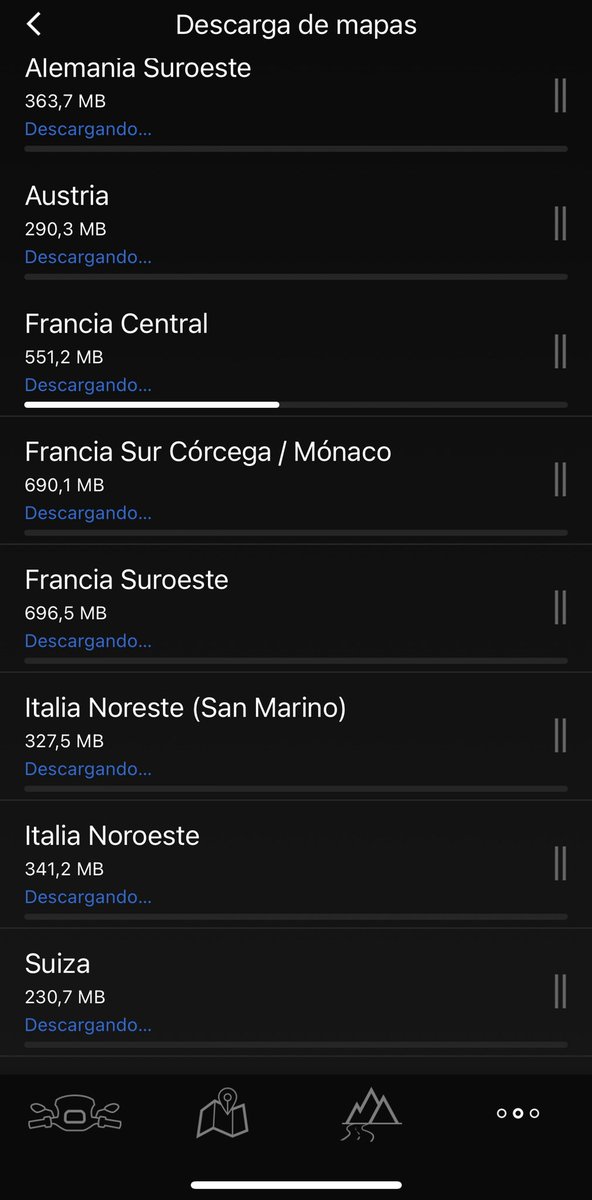Pause the Alemania Suroeste download
Image resolution: width=592 pixels, height=1200 pixels.
tap(560, 95)
